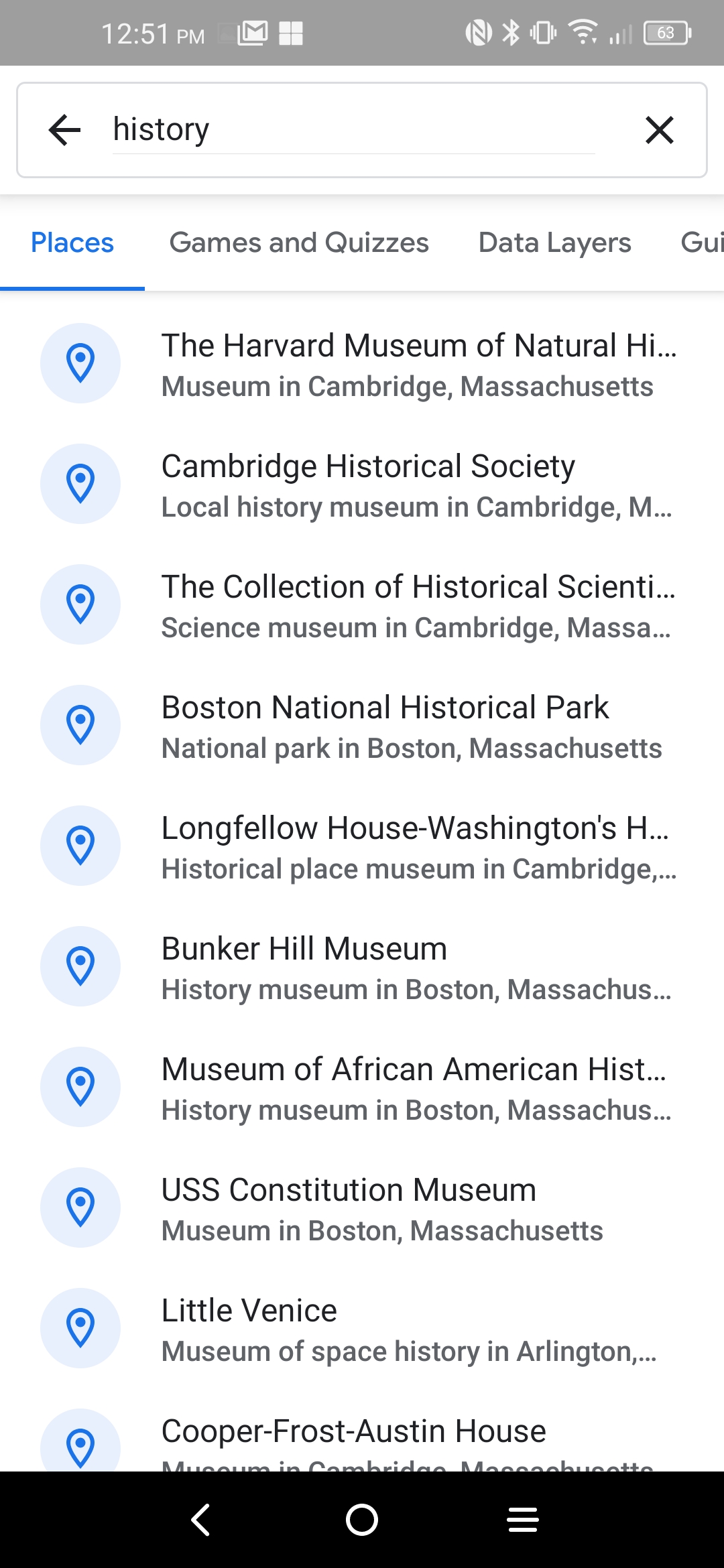The height and width of the screenshot is (1568, 724).
Task: Select the Places tab
Action: tap(72, 243)
